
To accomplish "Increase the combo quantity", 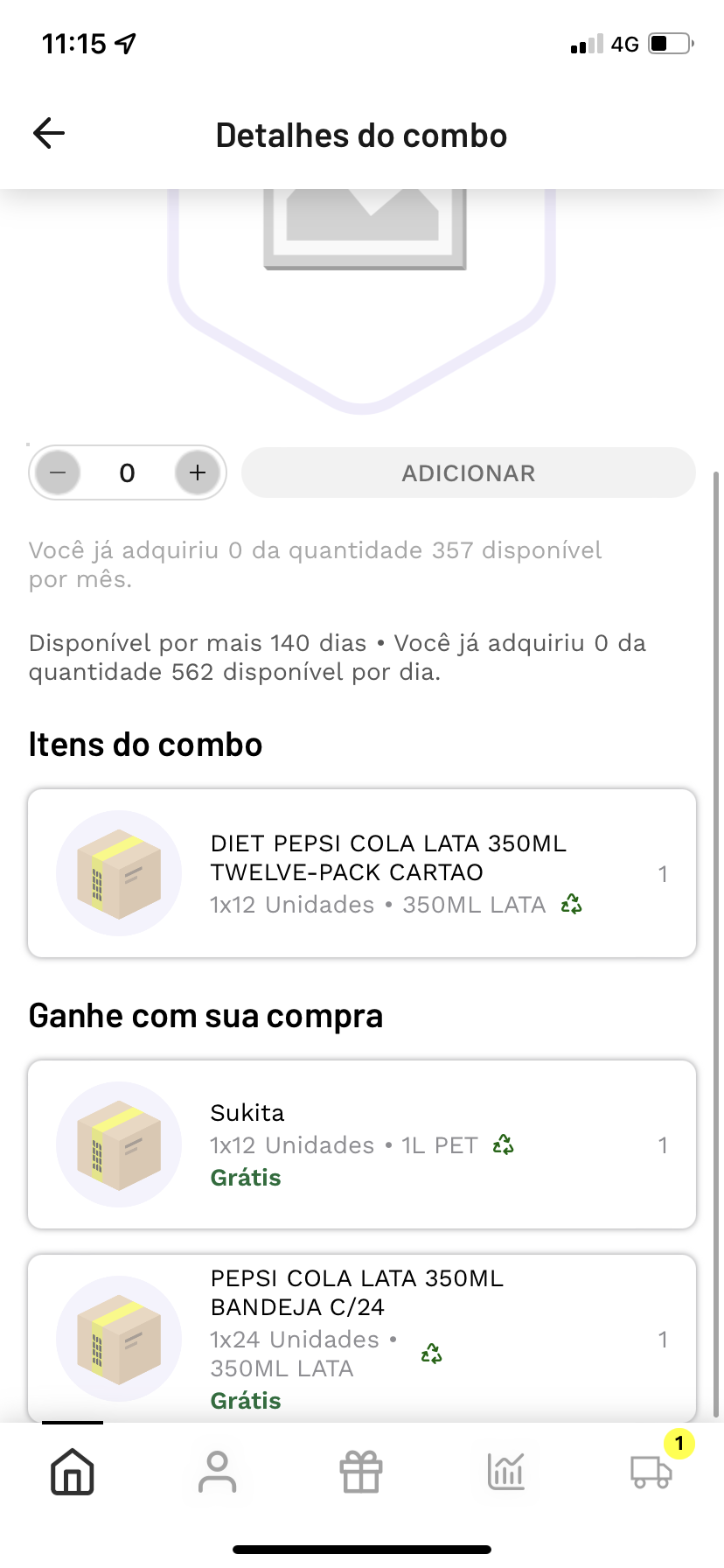I will [x=198, y=473].
